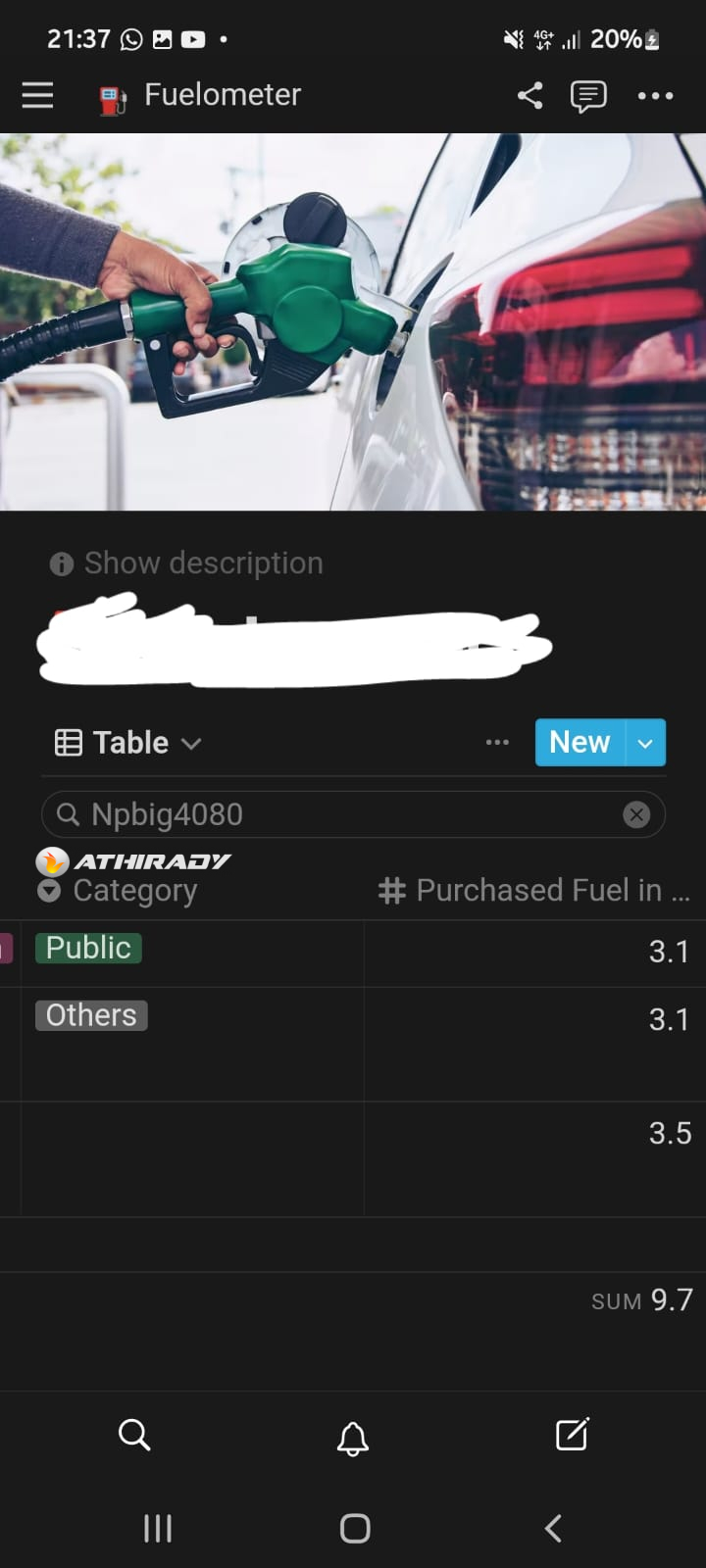
Task: Open the notifications bell
Action: 353,1438
